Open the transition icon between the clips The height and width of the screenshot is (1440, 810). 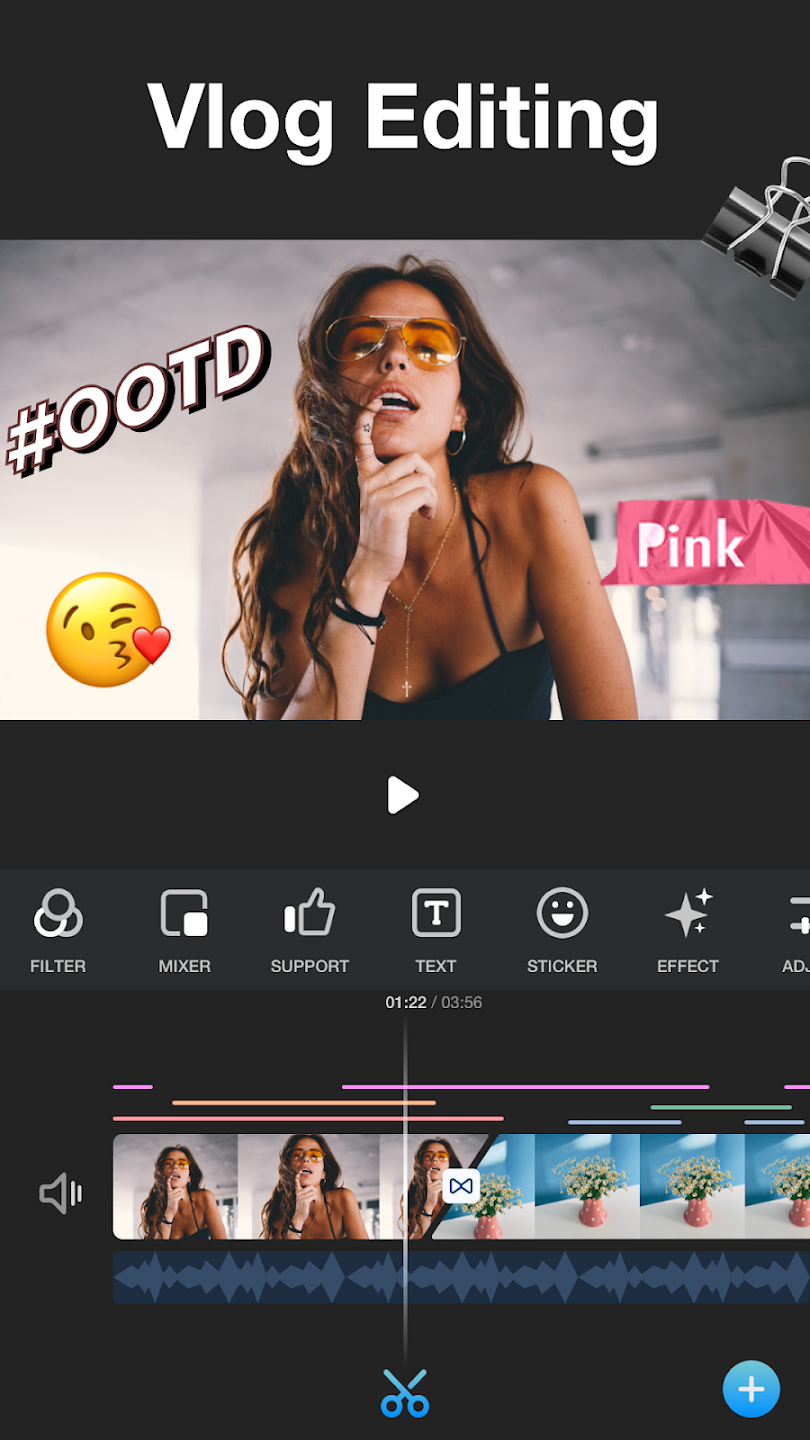tap(461, 1186)
